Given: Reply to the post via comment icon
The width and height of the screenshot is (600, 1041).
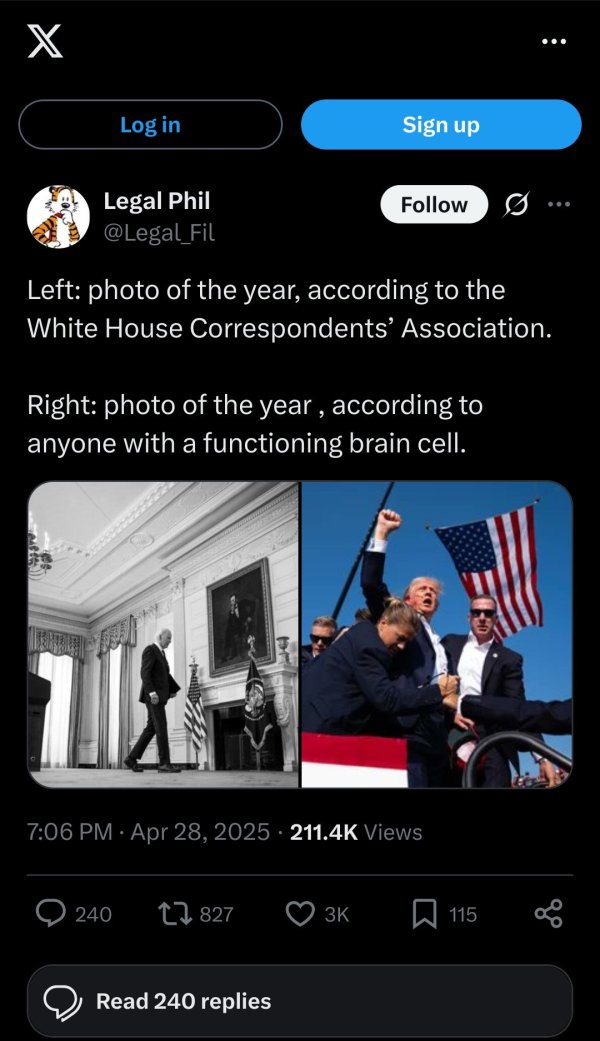Looking at the screenshot, I should pyautogui.click(x=52, y=913).
